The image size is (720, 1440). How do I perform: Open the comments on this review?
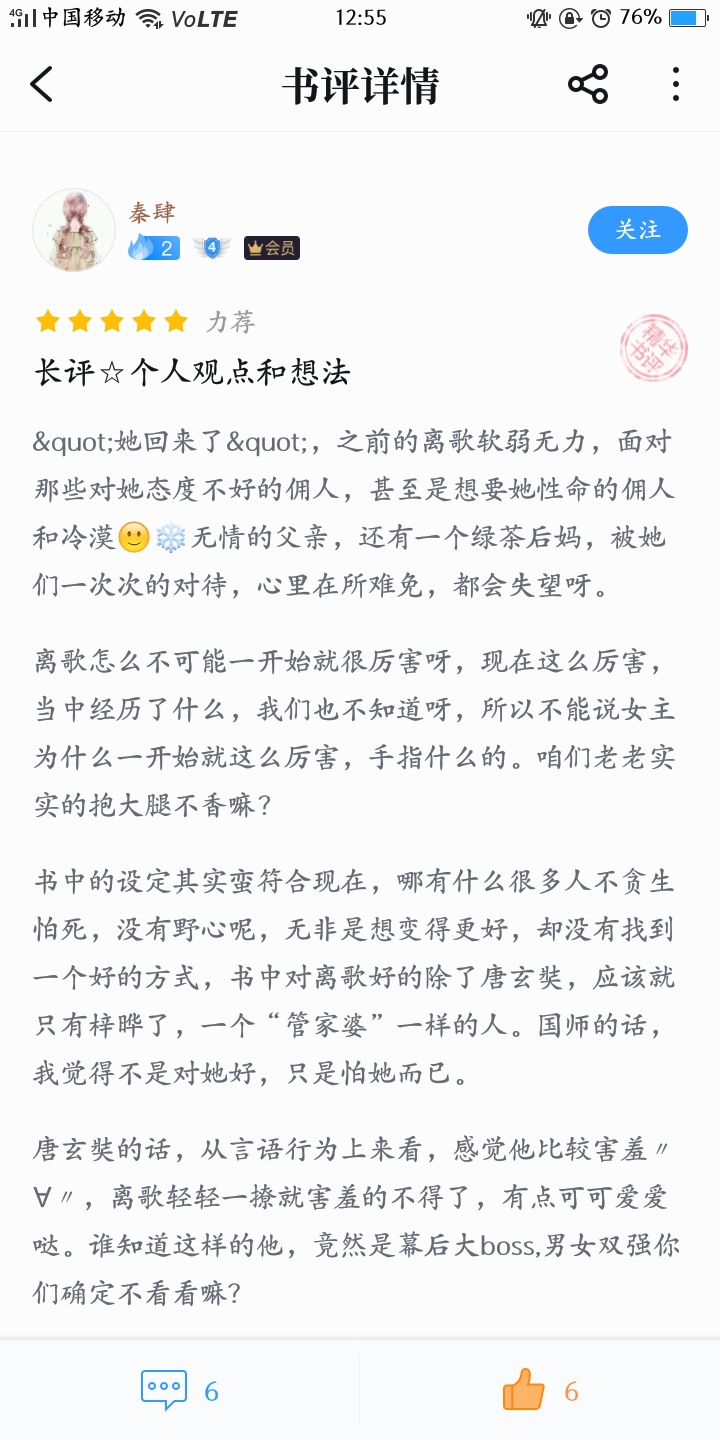[x=180, y=1391]
